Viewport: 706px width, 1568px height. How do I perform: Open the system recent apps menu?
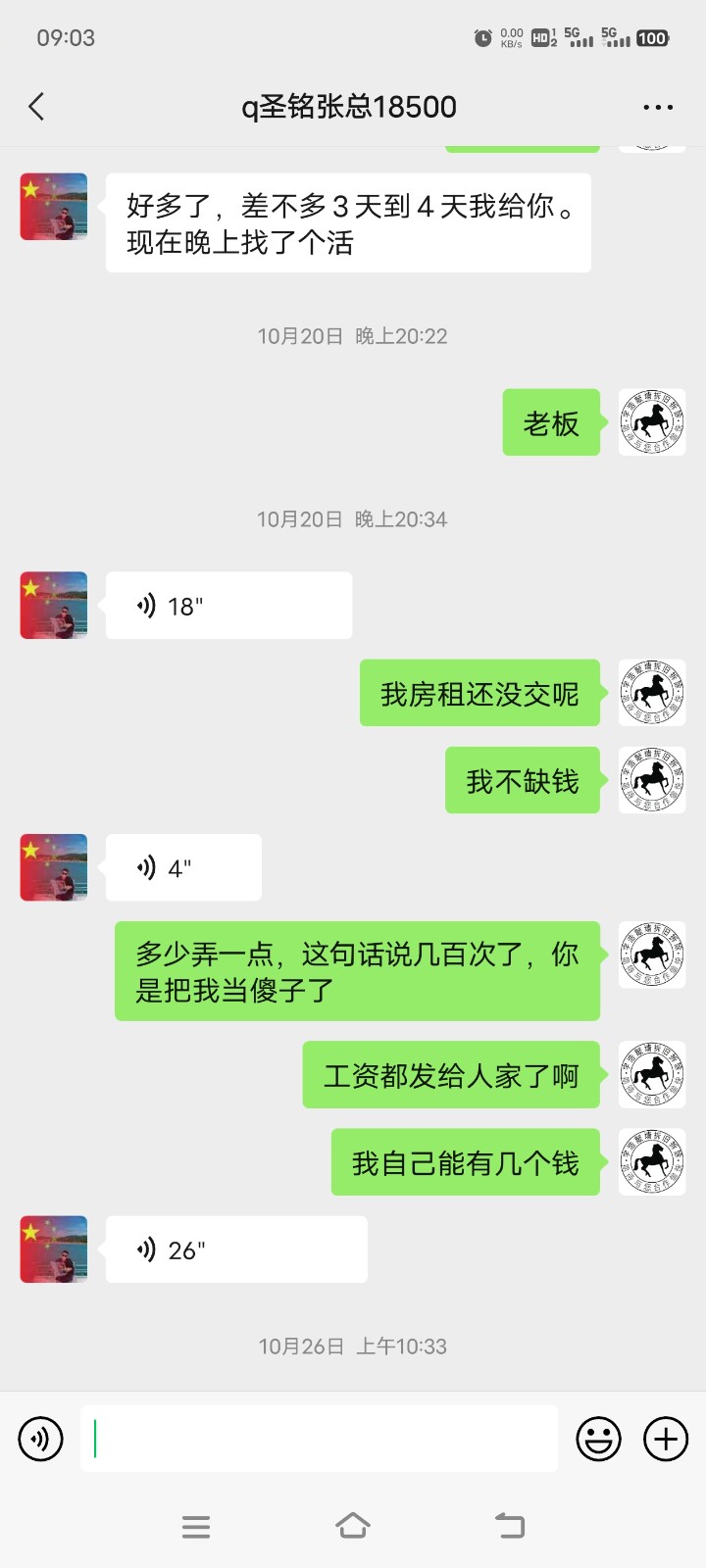pyautogui.click(x=196, y=1526)
